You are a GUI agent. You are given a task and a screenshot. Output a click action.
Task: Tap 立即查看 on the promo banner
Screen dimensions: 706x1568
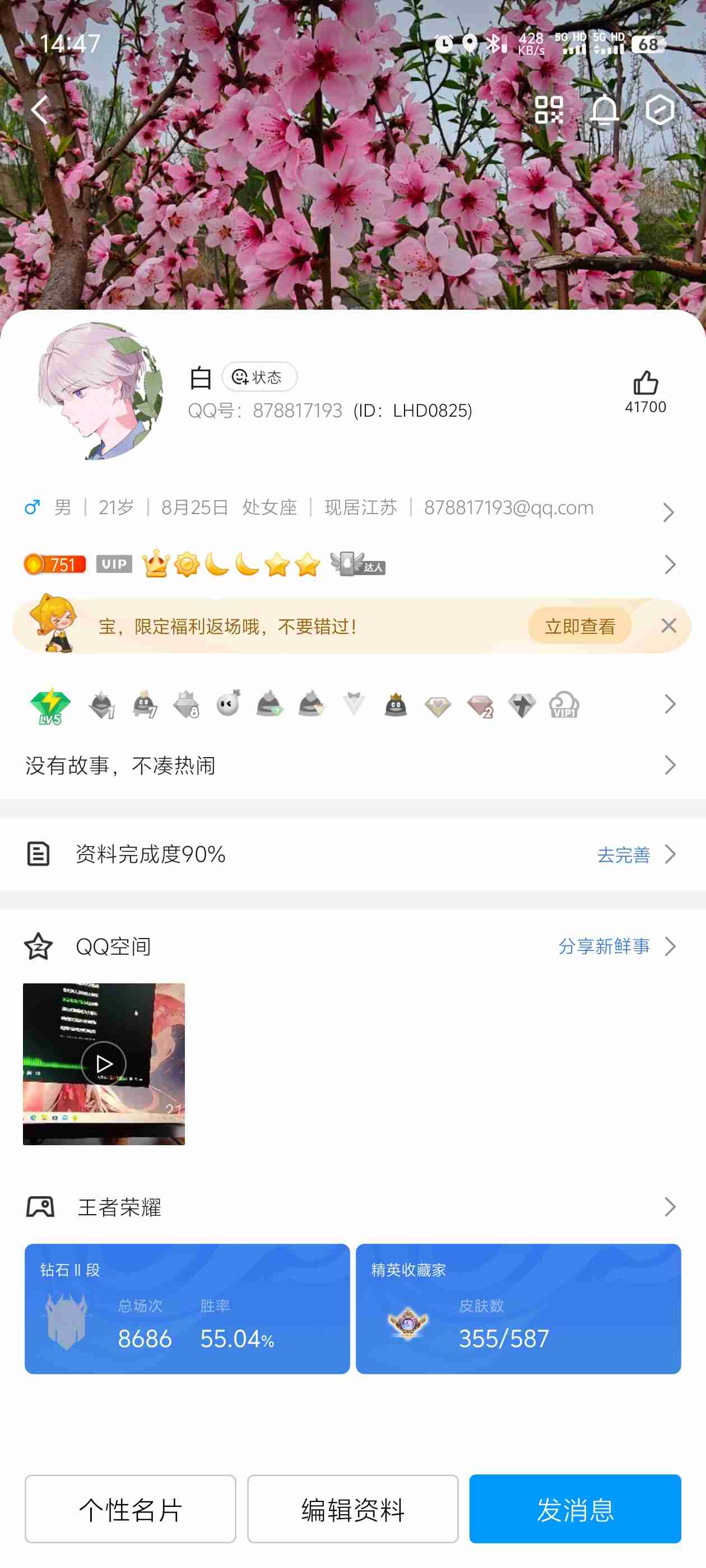[x=579, y=626]
